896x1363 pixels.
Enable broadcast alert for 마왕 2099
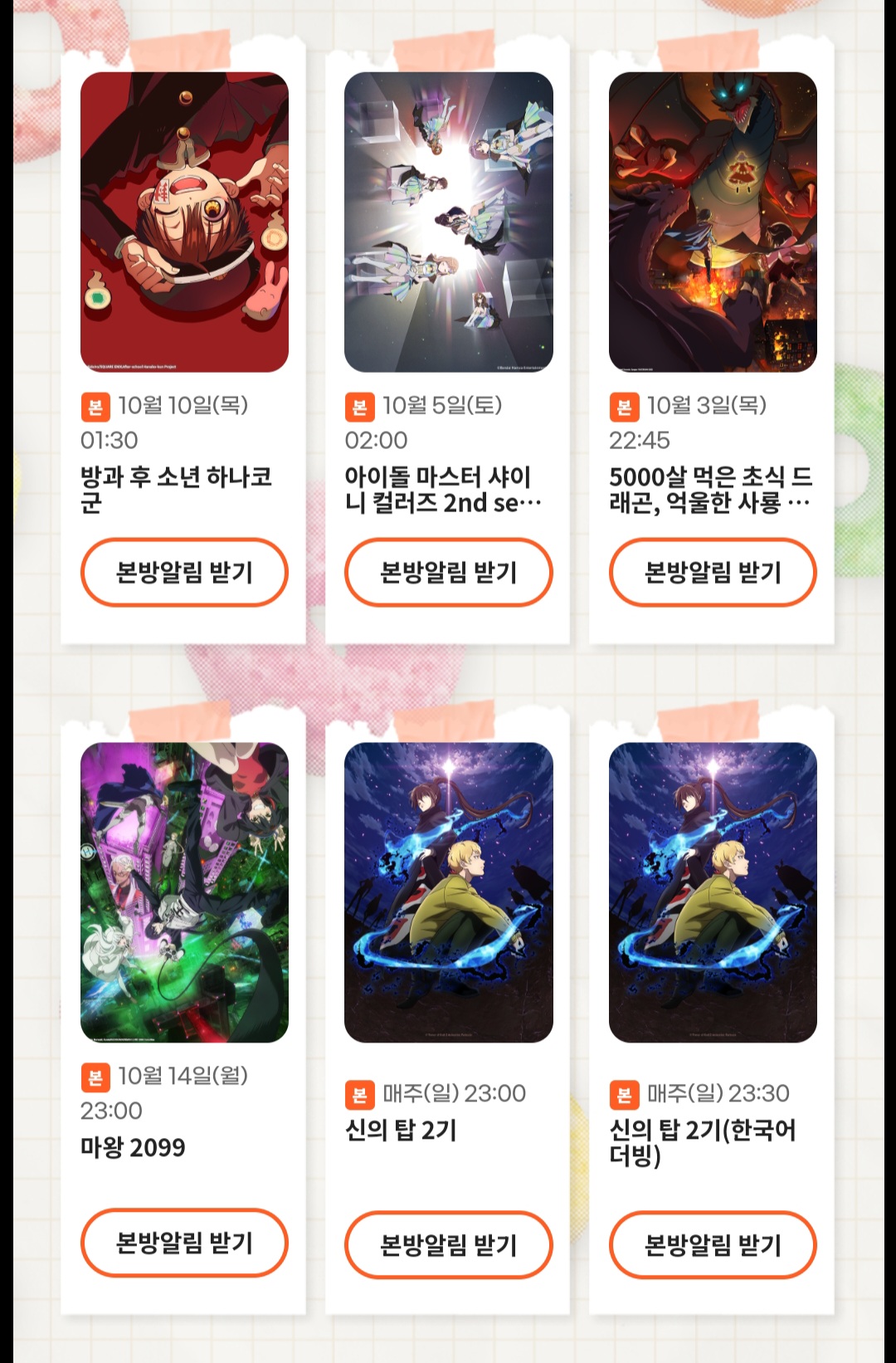pyautogui.click(x=184, y=1243)
